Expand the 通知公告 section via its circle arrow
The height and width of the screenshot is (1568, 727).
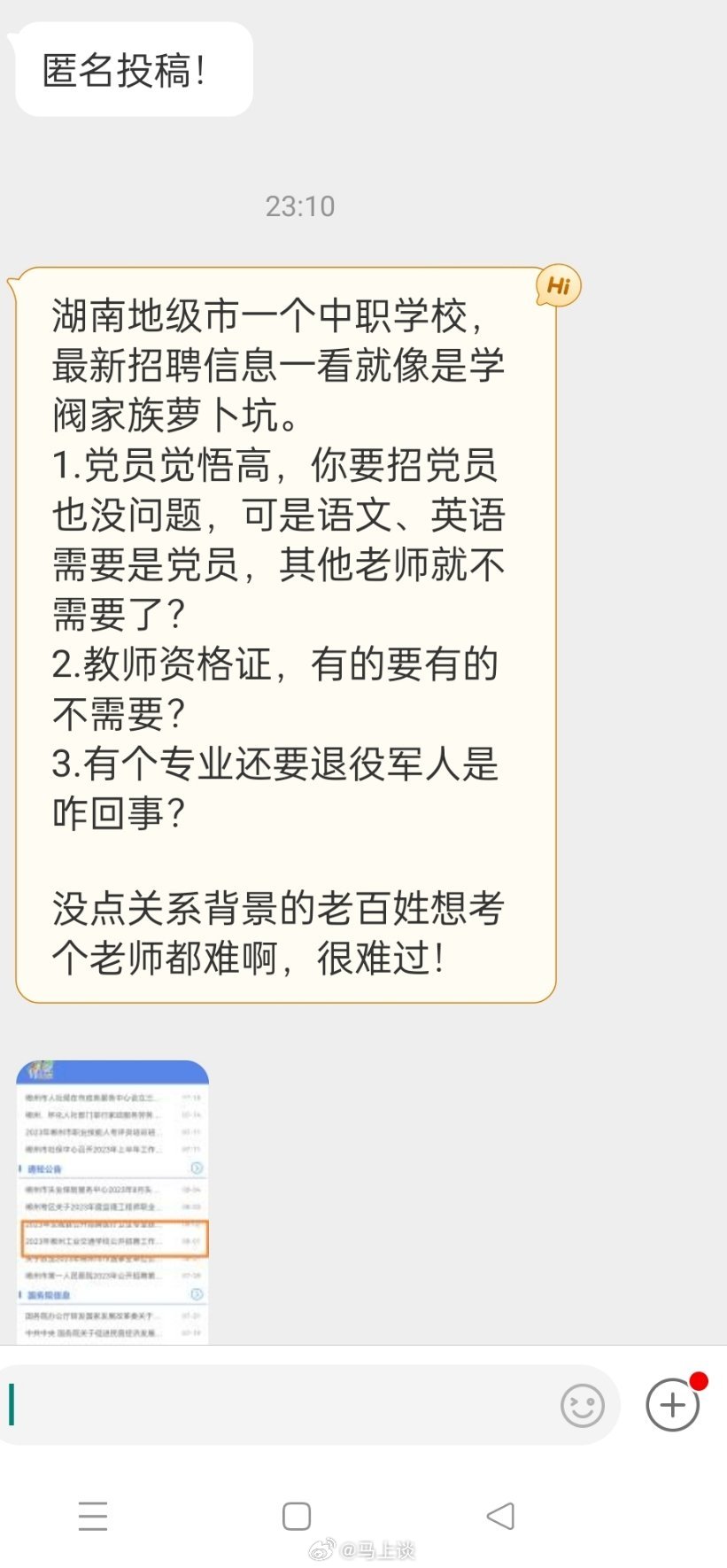coord(198,1168)
